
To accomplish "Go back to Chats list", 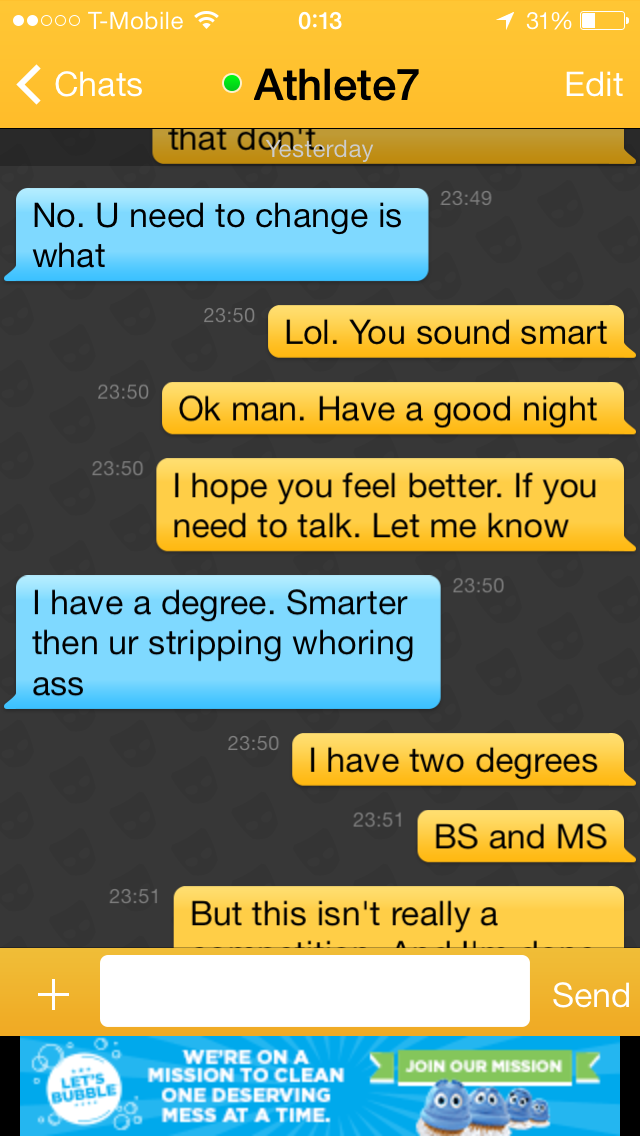I will click(80, 85).
